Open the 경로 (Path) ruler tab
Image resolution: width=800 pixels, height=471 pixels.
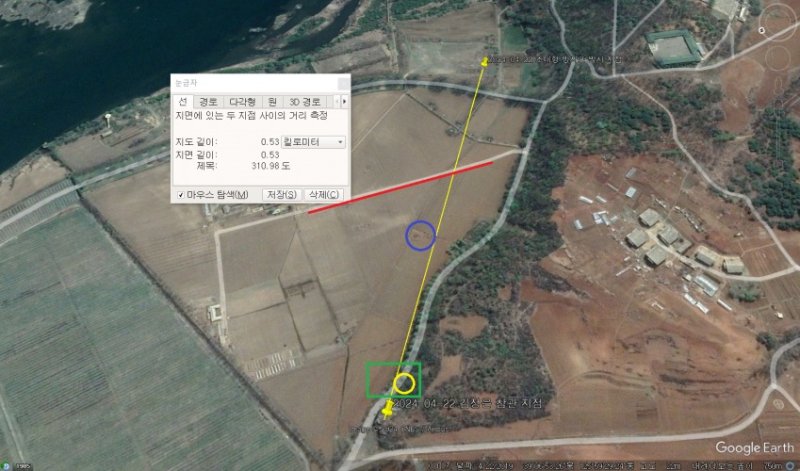[x=208, y=101]
